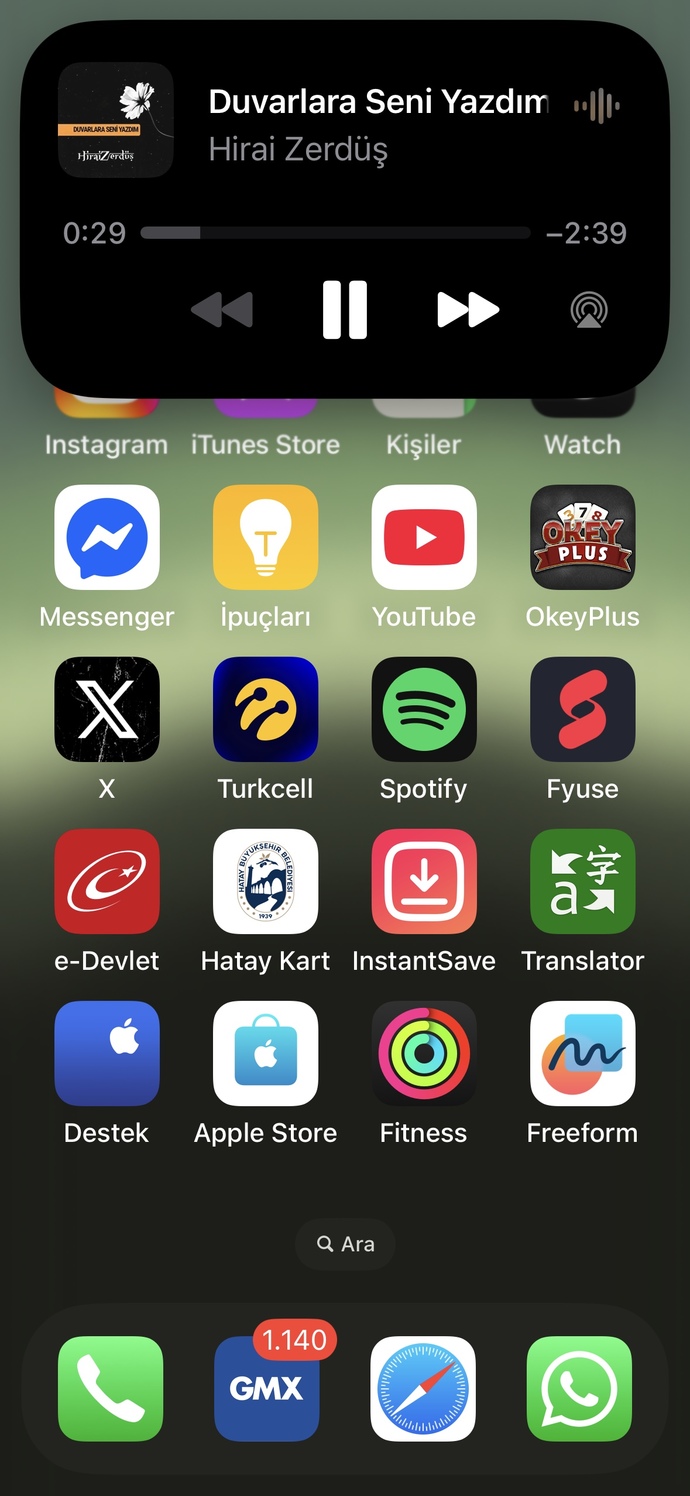Open the Translator app
Viewport: 690px width, 1496px height.
point(583,881)
